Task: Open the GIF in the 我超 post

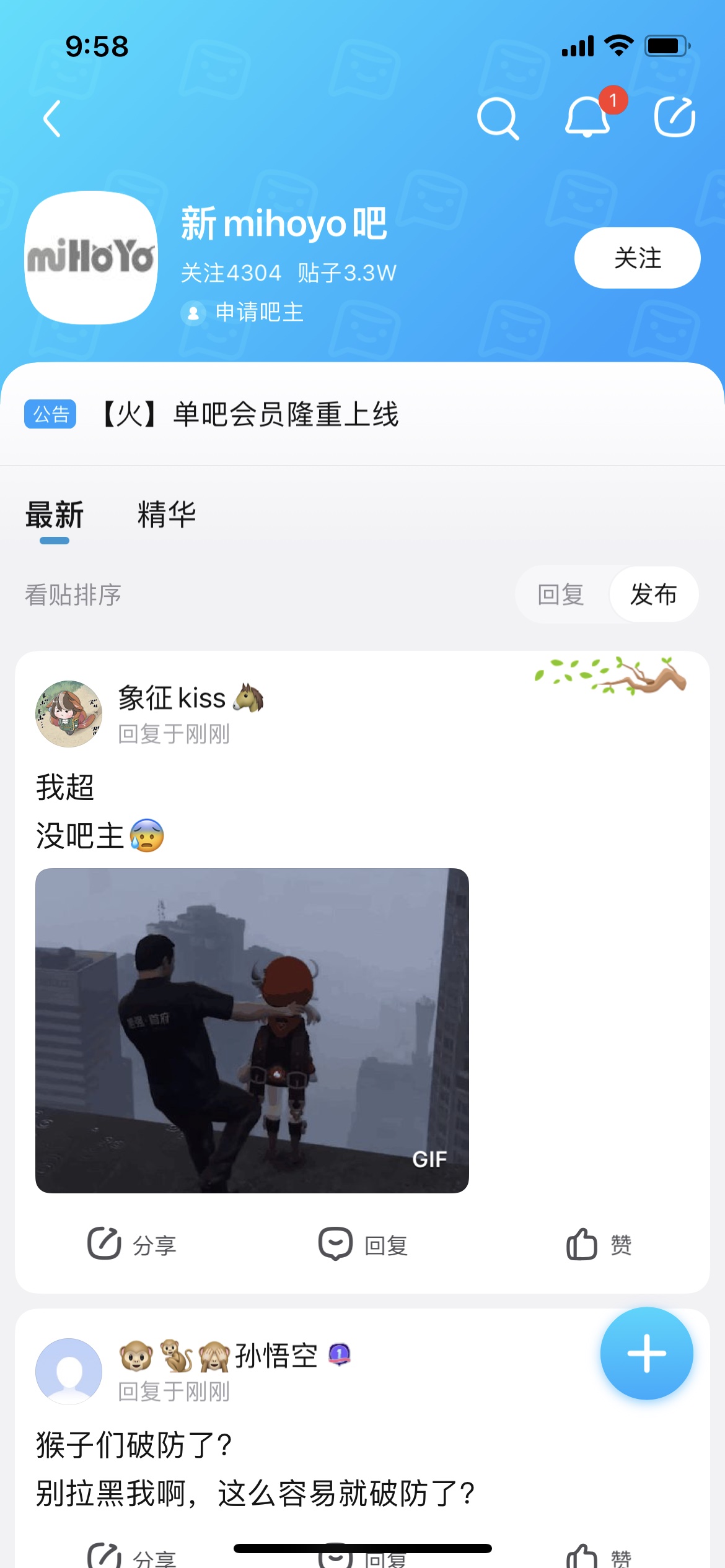Action: click(x=252, y=1030)
